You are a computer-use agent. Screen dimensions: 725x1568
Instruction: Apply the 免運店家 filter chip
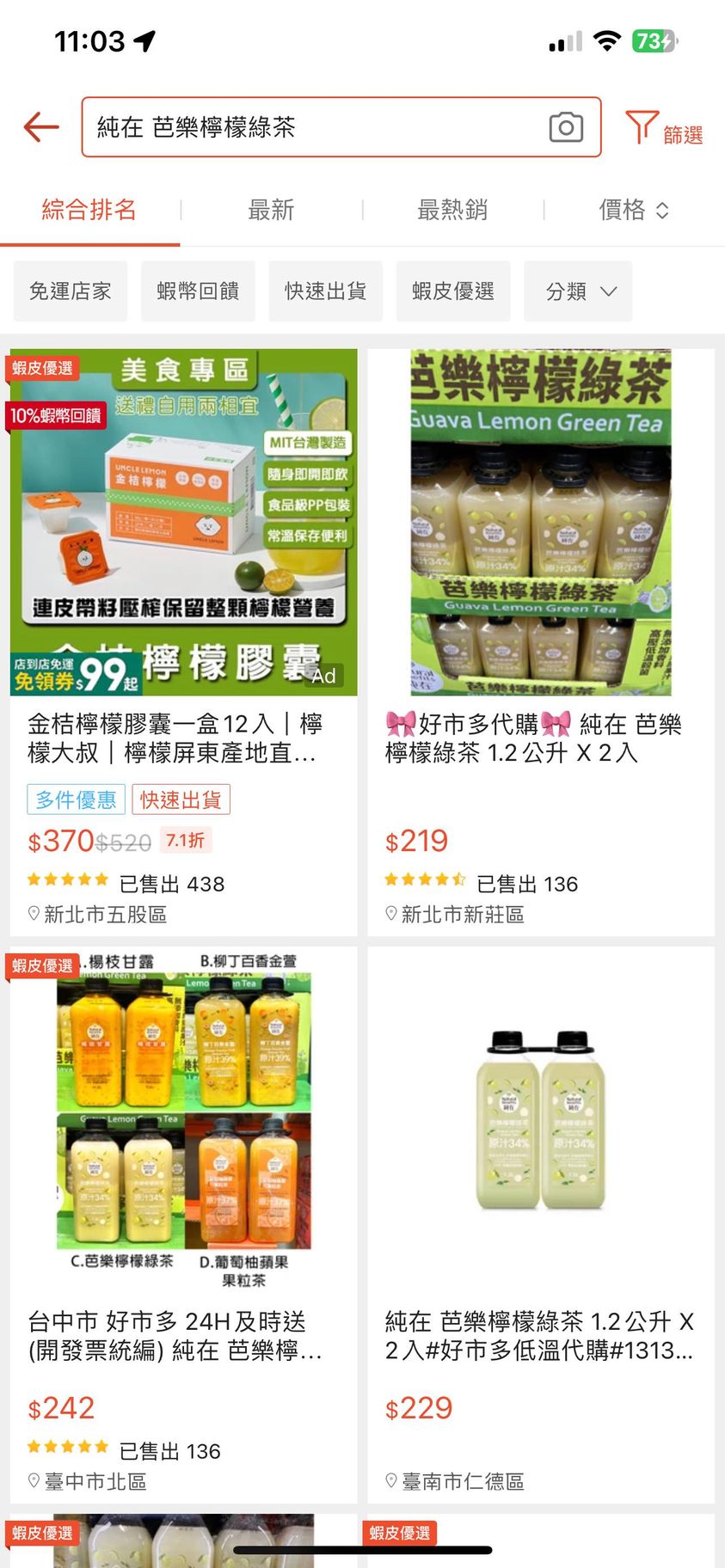[71, 291]
